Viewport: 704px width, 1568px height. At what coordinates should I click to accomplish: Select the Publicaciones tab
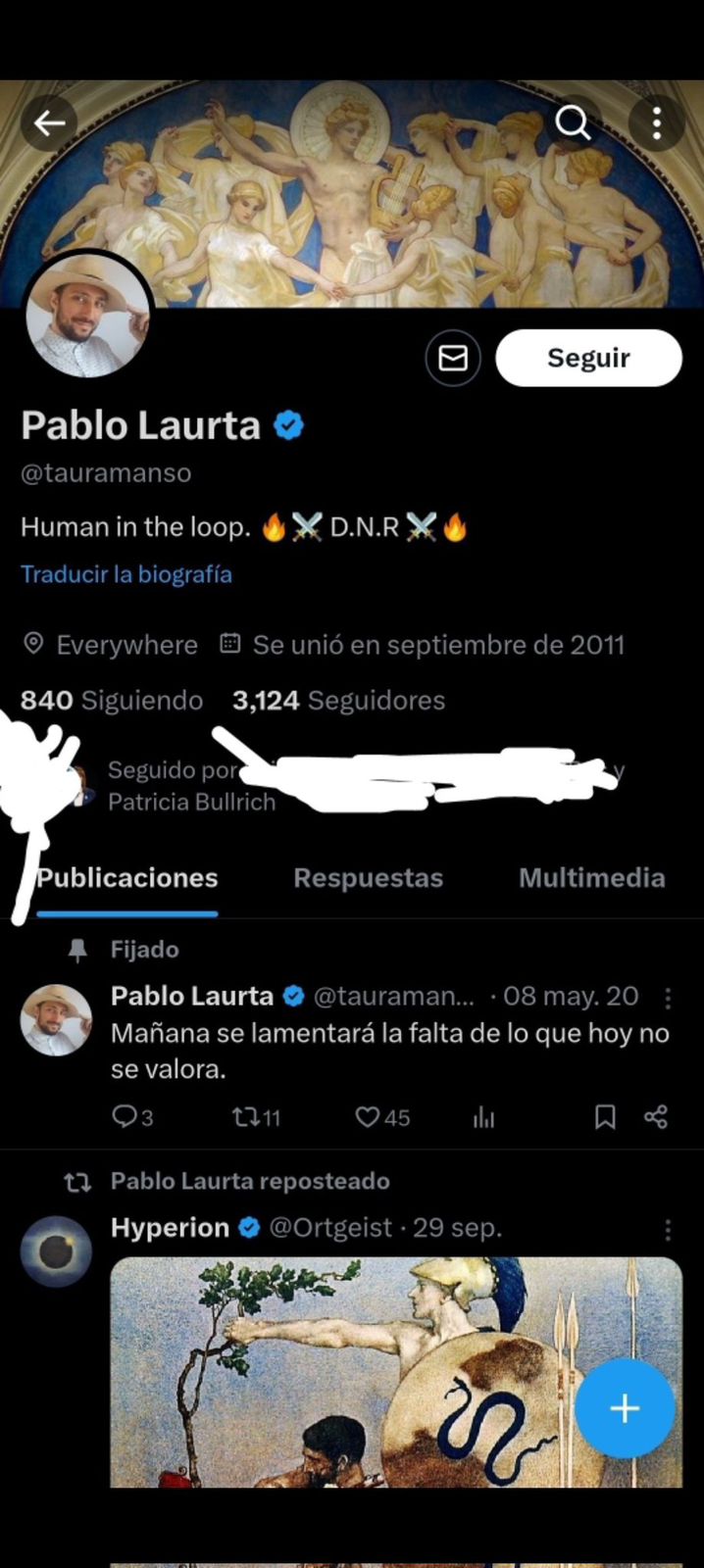pos(127,878)
